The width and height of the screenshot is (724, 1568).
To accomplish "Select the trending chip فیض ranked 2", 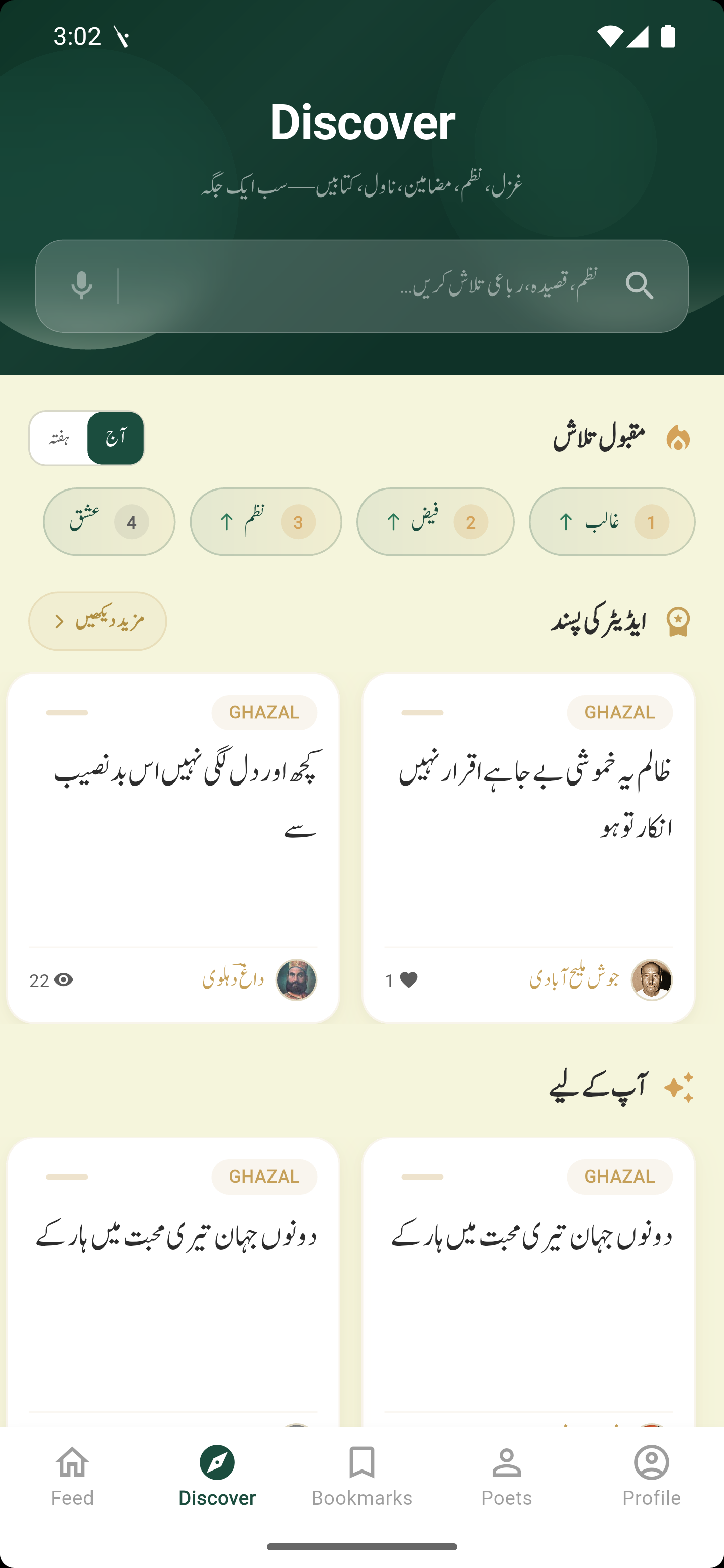I will (435, 522).
